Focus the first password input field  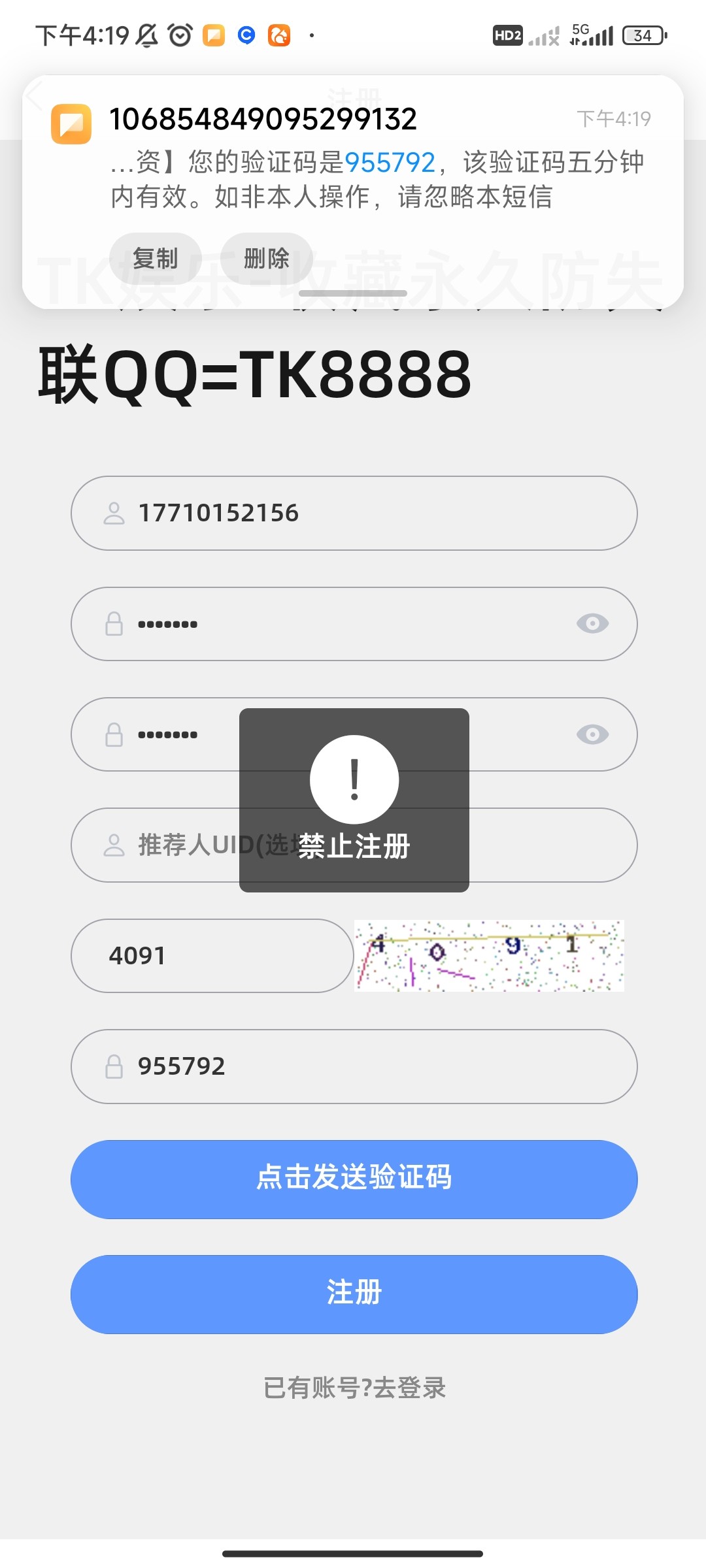tap(340, 624)
